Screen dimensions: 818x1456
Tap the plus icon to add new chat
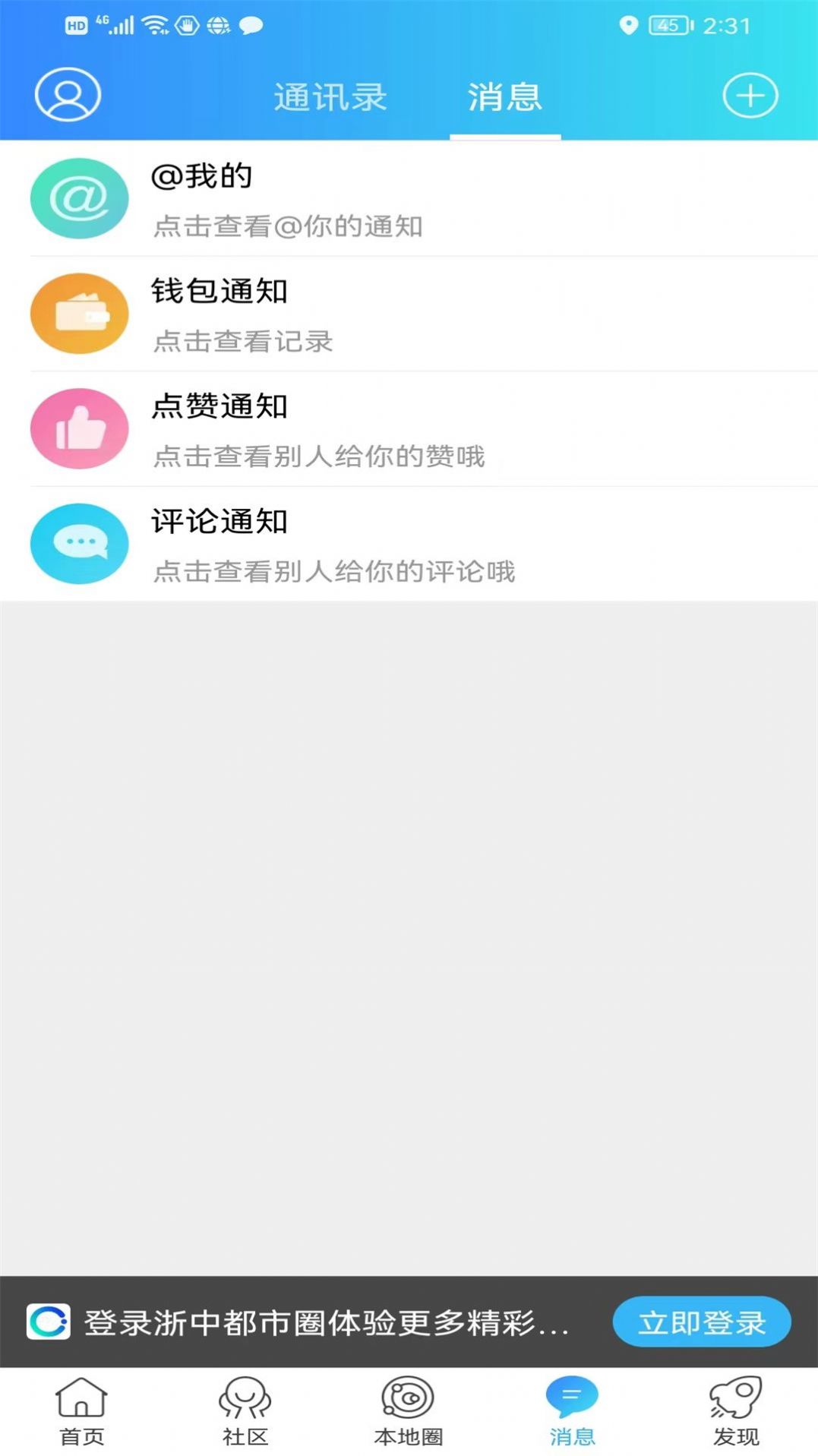coord(750,94)
